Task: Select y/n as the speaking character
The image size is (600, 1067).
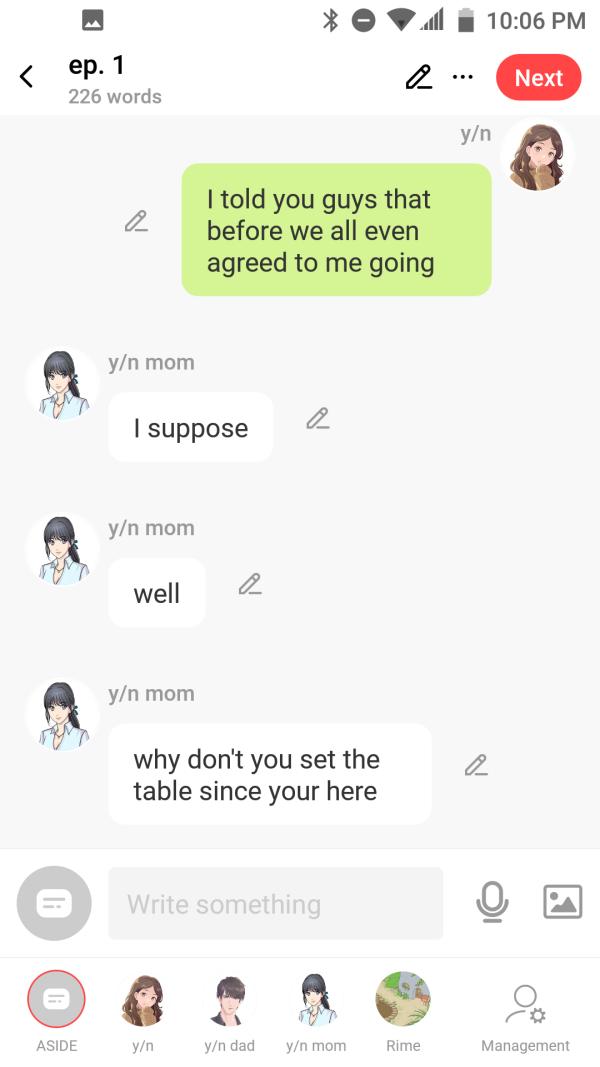Action: 143,1000
